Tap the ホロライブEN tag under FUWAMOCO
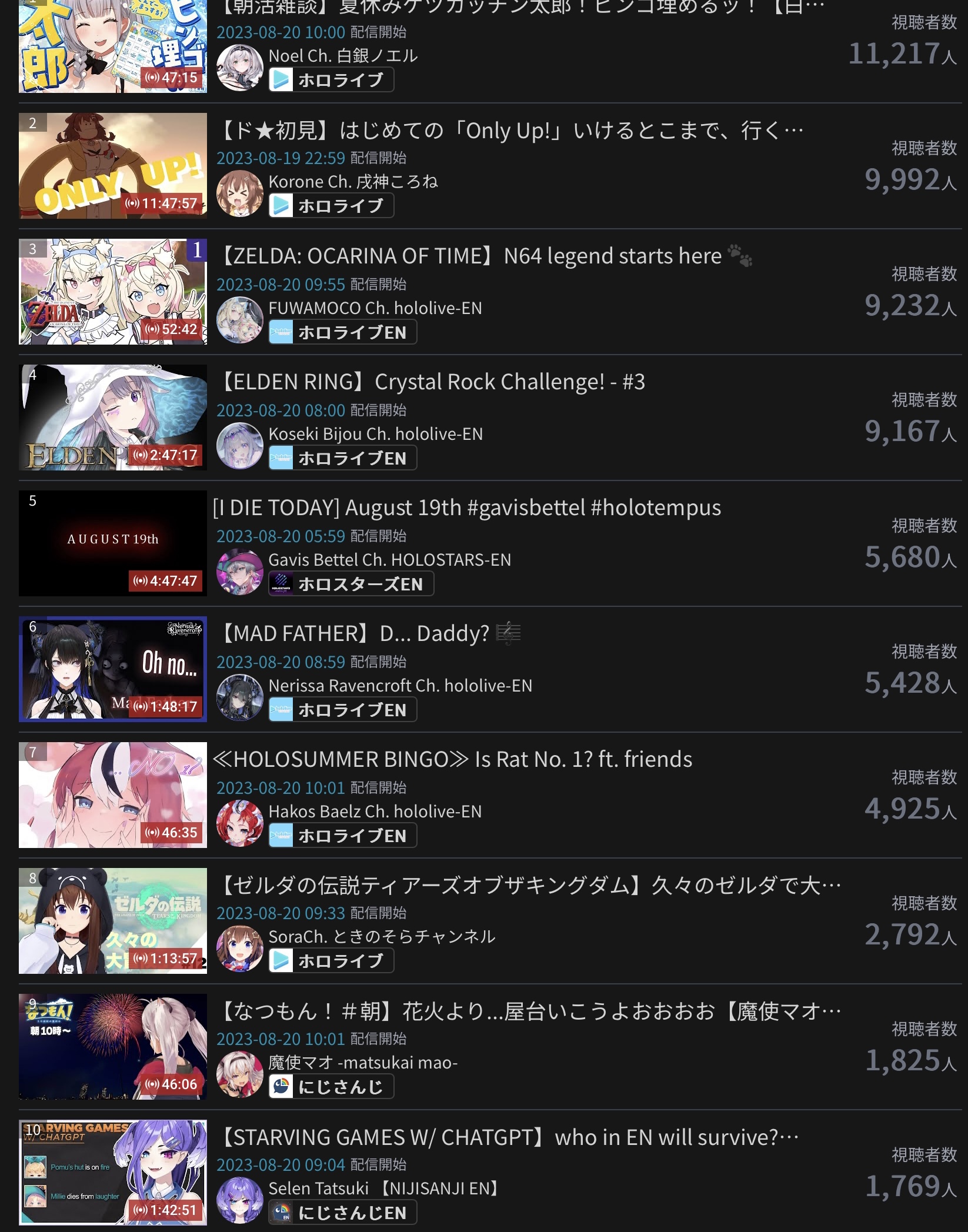 342,332
